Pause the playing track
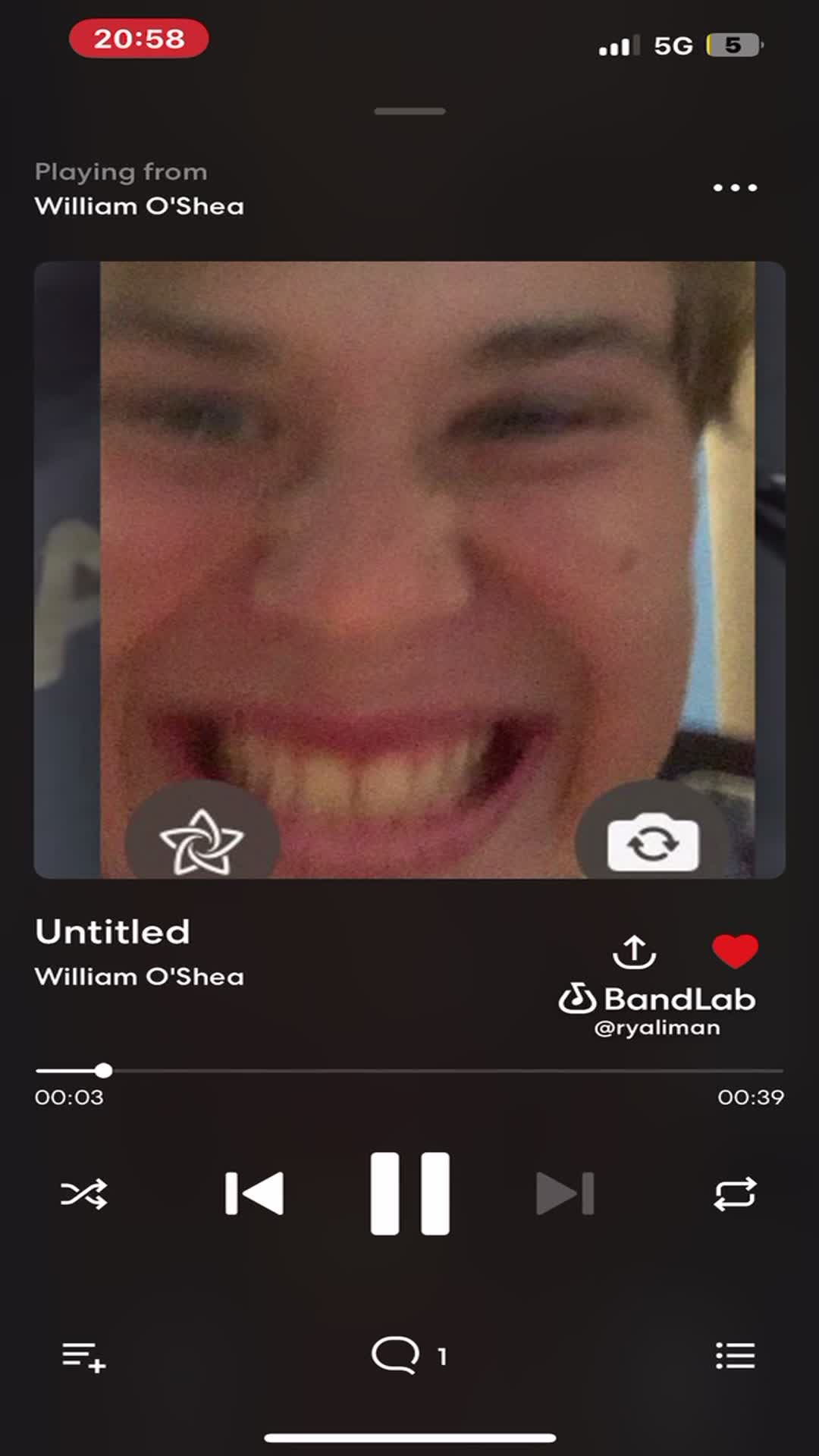819x1456 pixels. pyautogui.click(x=409, y=1194)
